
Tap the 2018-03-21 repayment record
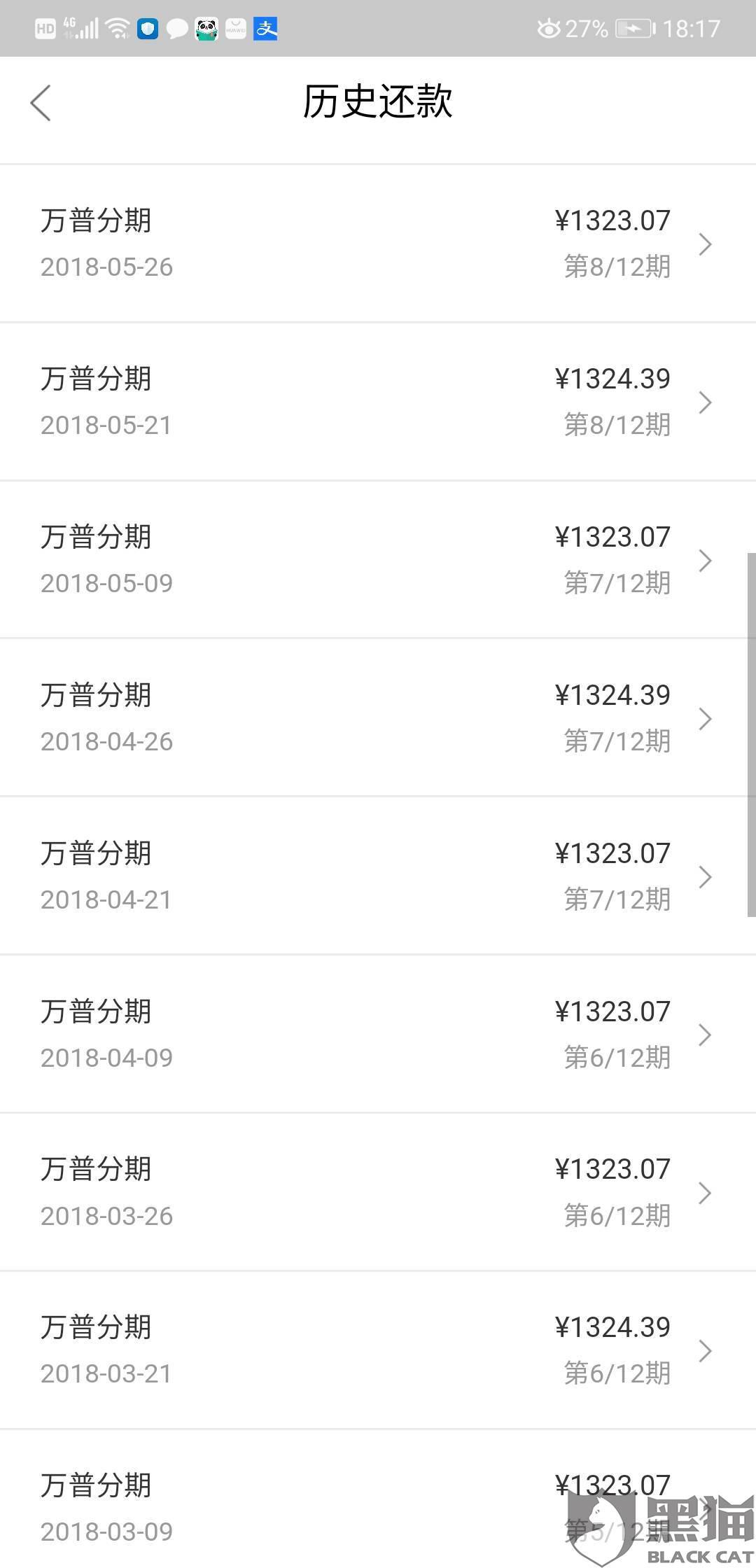click(378, 1350)
